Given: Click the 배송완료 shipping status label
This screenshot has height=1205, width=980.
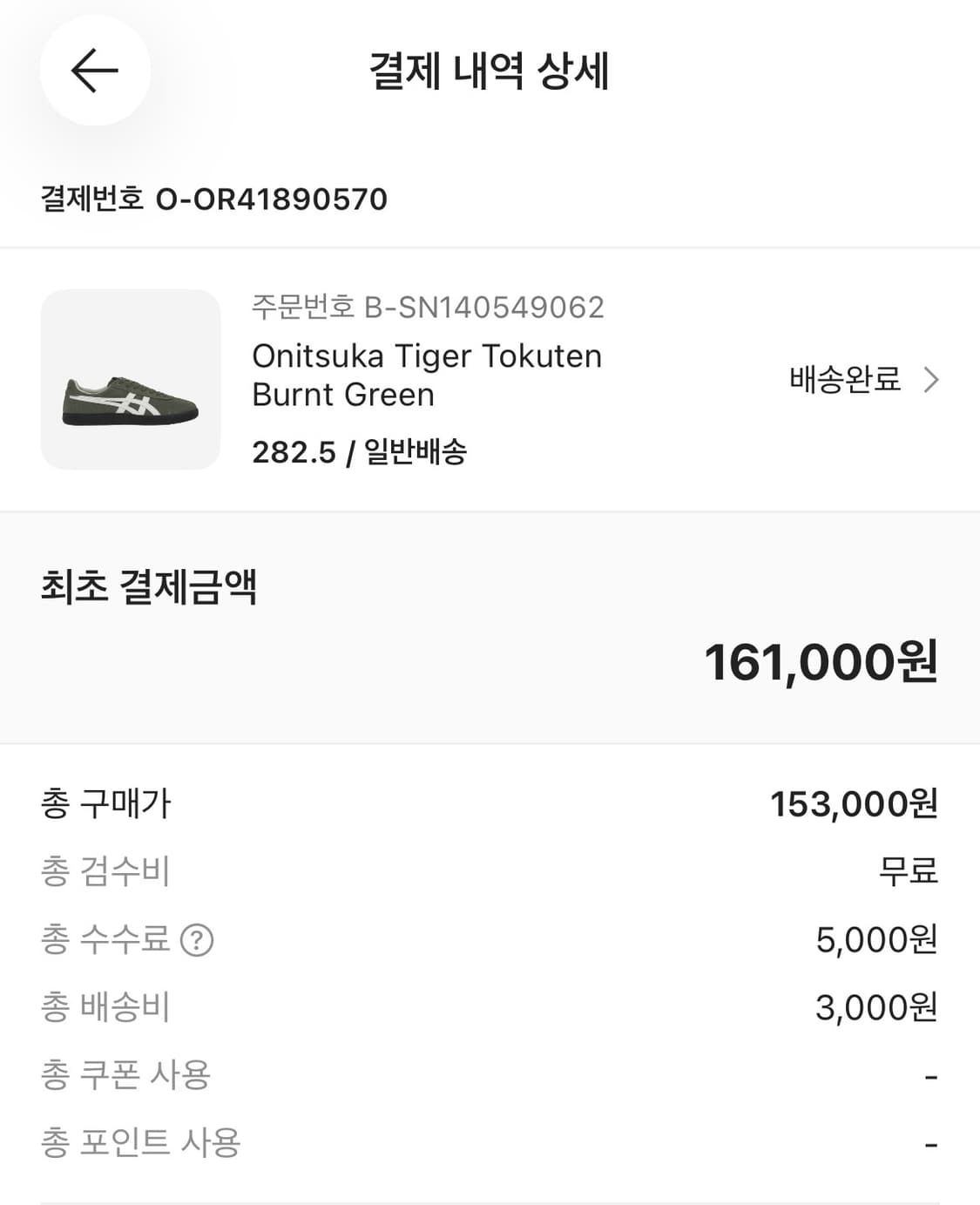Looking at the screenshot, I should (x=843, y=380).
